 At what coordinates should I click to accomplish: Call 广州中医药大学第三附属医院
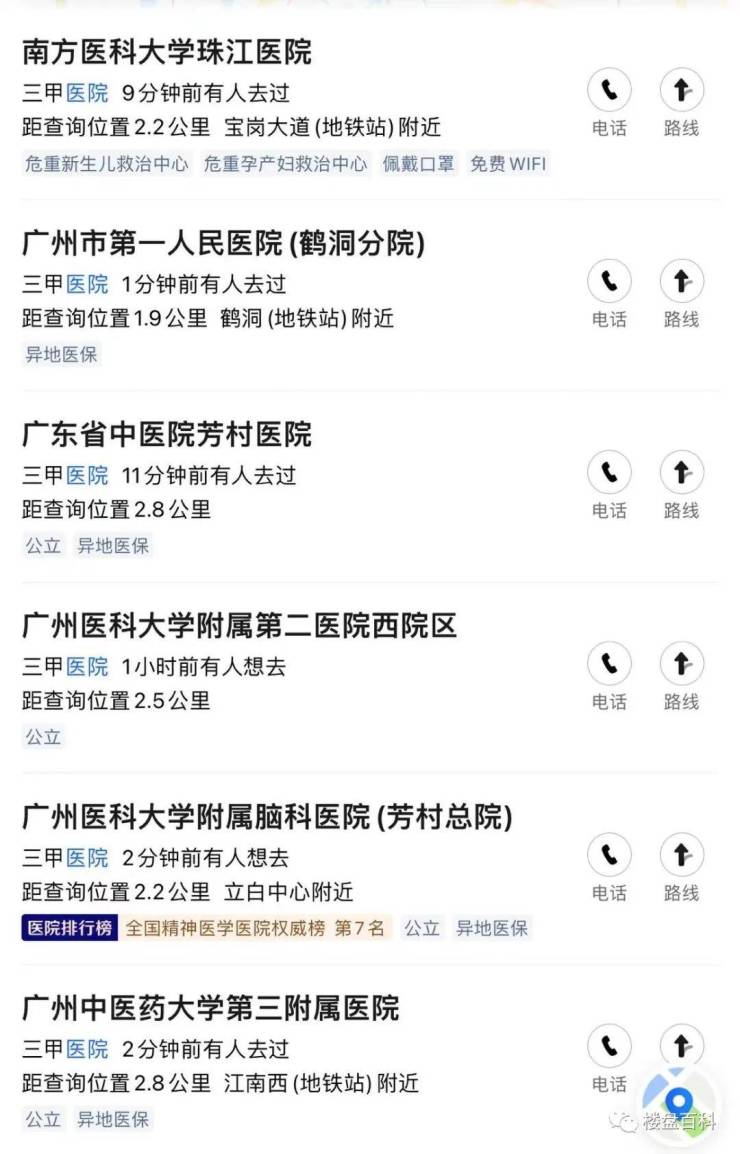609,1048
